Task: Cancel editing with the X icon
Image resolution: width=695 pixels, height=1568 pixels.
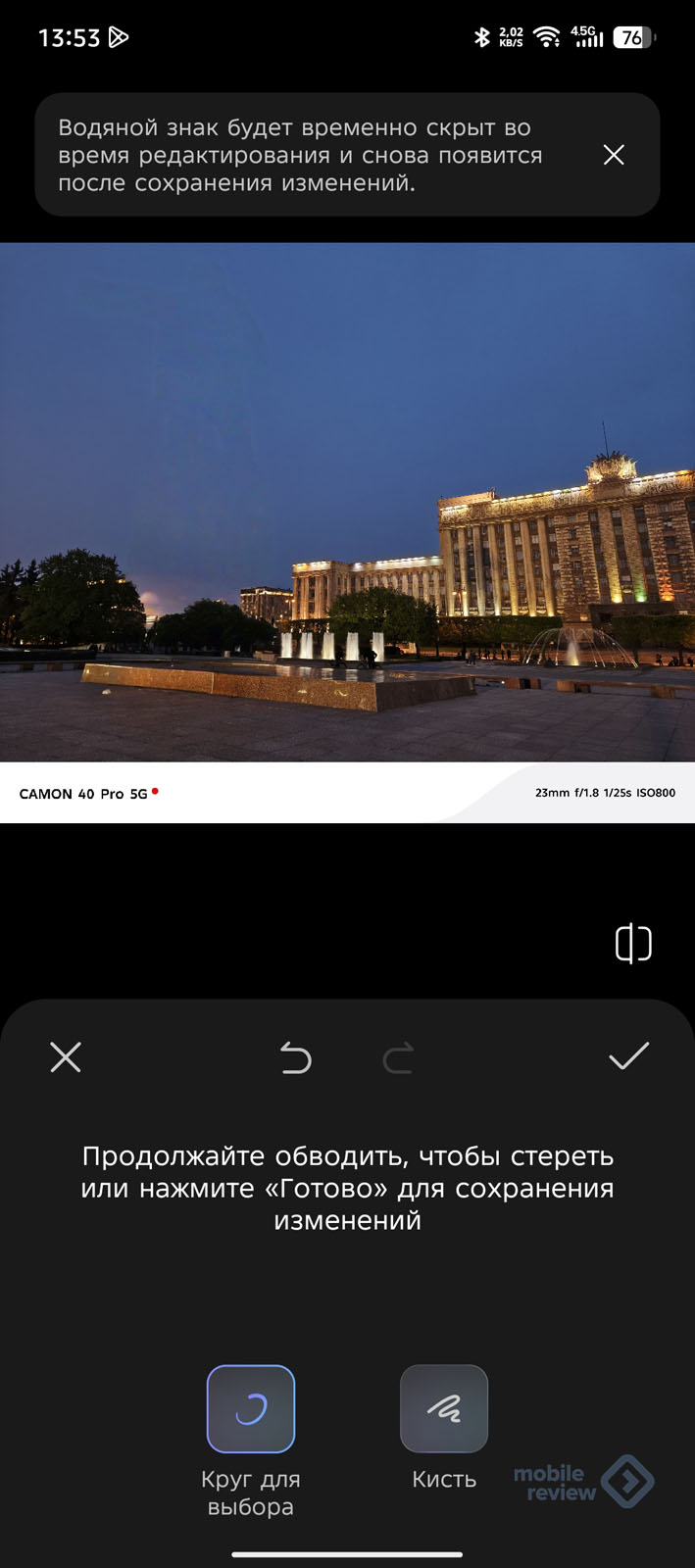Action: click(66, 1057)
